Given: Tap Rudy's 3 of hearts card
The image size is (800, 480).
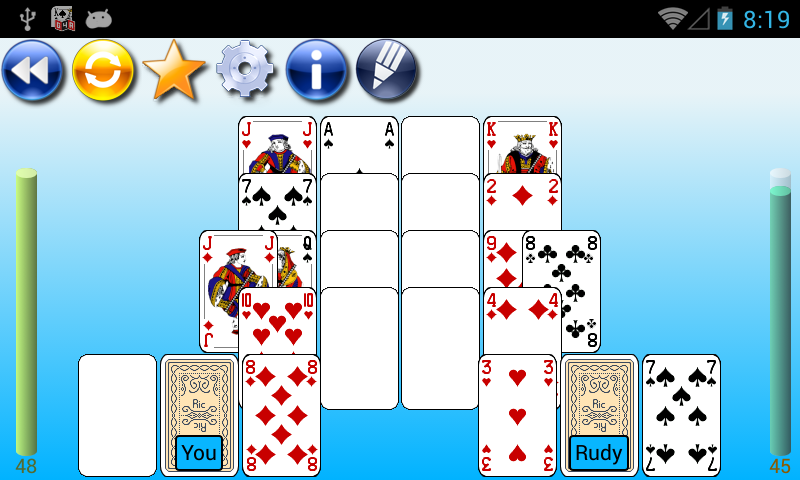Looking at the screenshot, I should 517,415.
